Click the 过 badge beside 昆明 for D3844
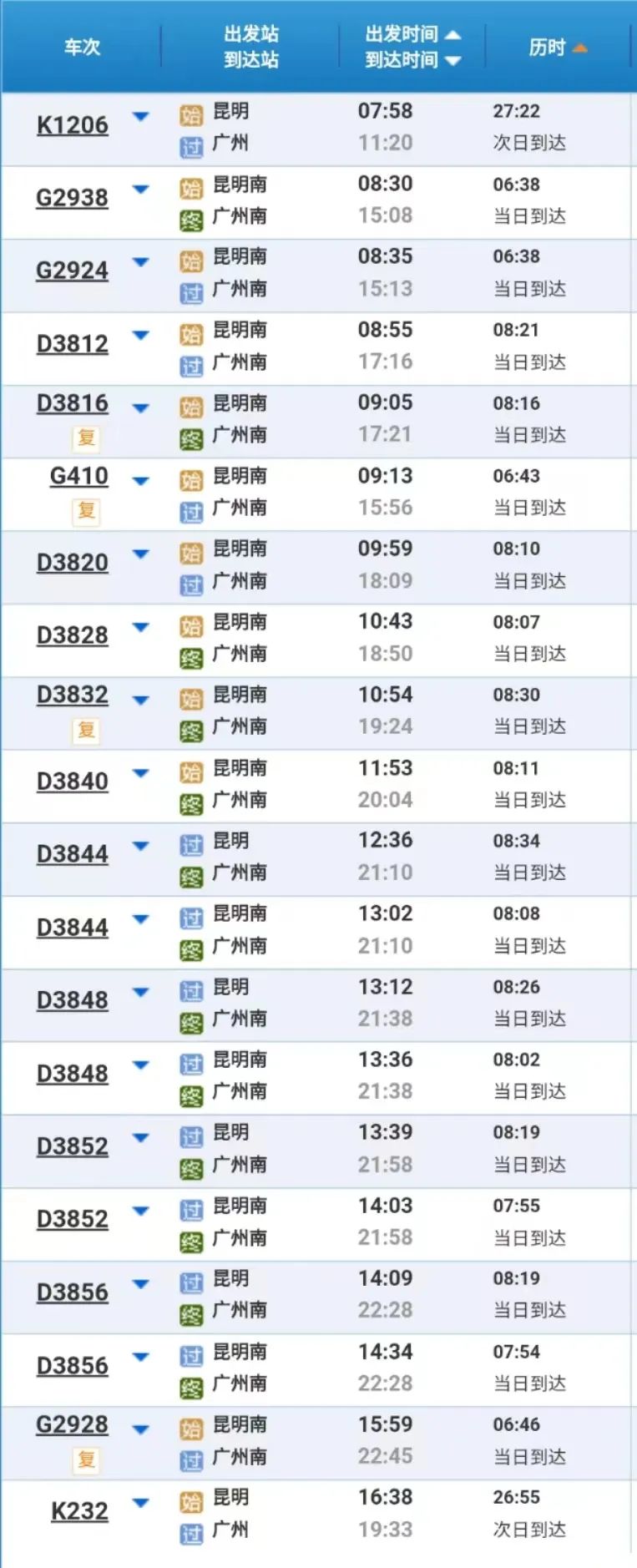 coord(192,842)
